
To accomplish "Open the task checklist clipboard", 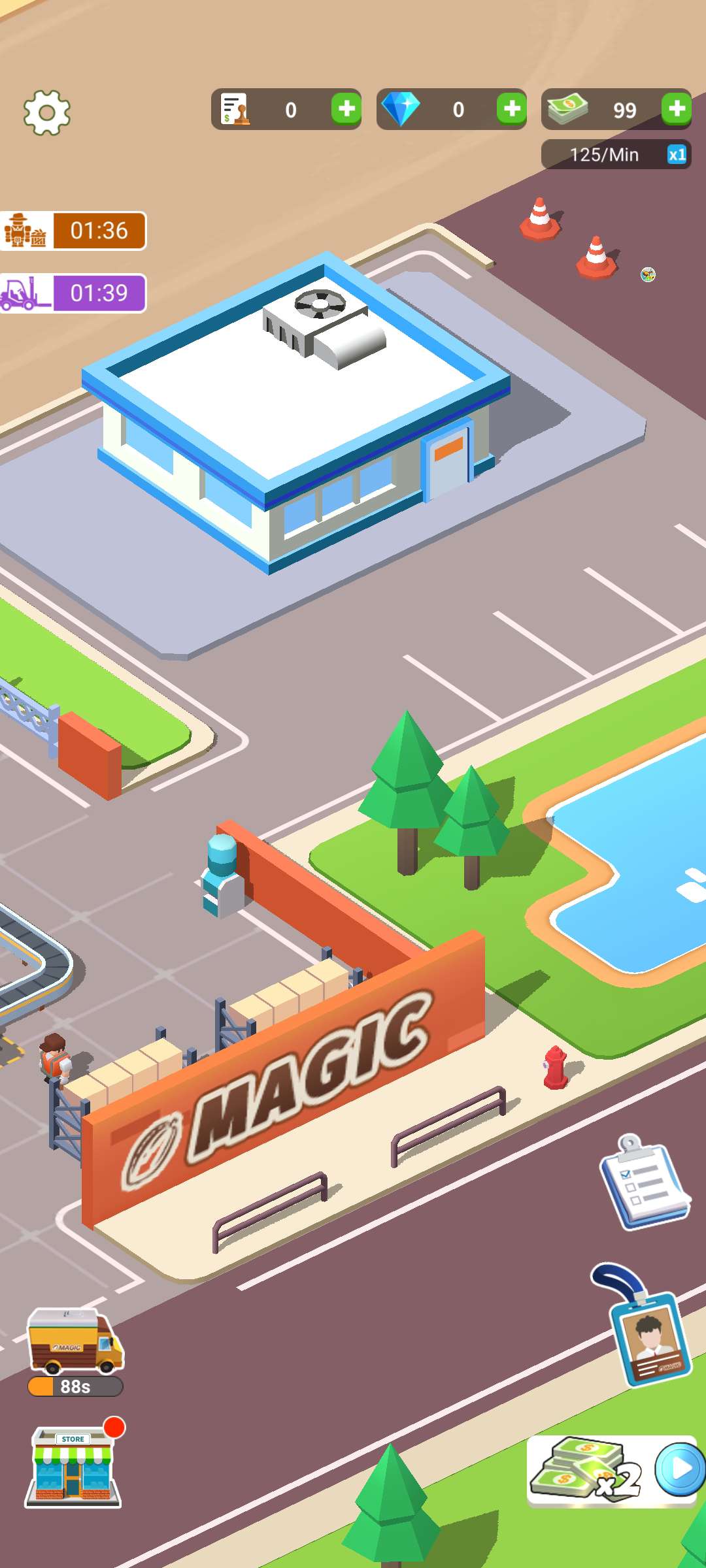I will coord(645,1183).
